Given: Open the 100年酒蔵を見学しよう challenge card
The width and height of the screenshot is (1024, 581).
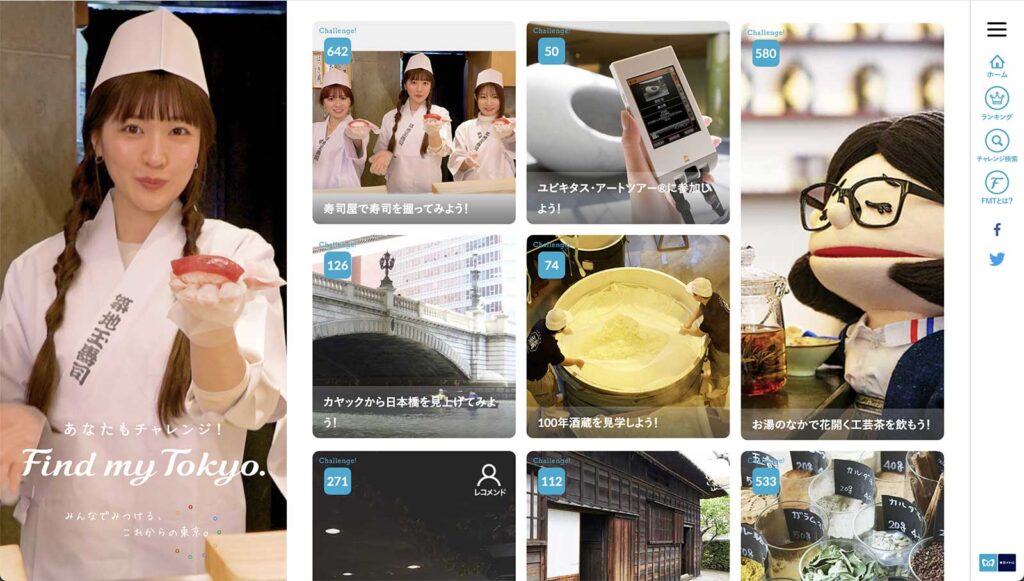Looking at the screenshot, I should (x=628, y=336).
